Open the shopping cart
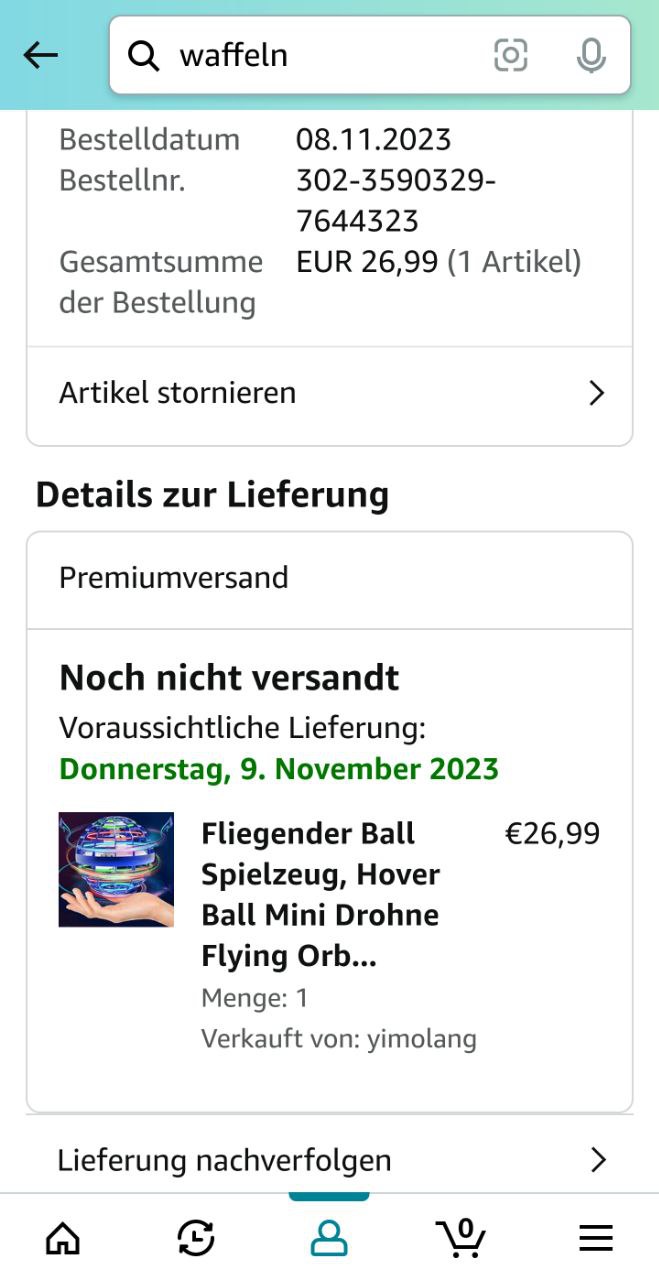The image size is (659, 1280). pos(462,1239)
